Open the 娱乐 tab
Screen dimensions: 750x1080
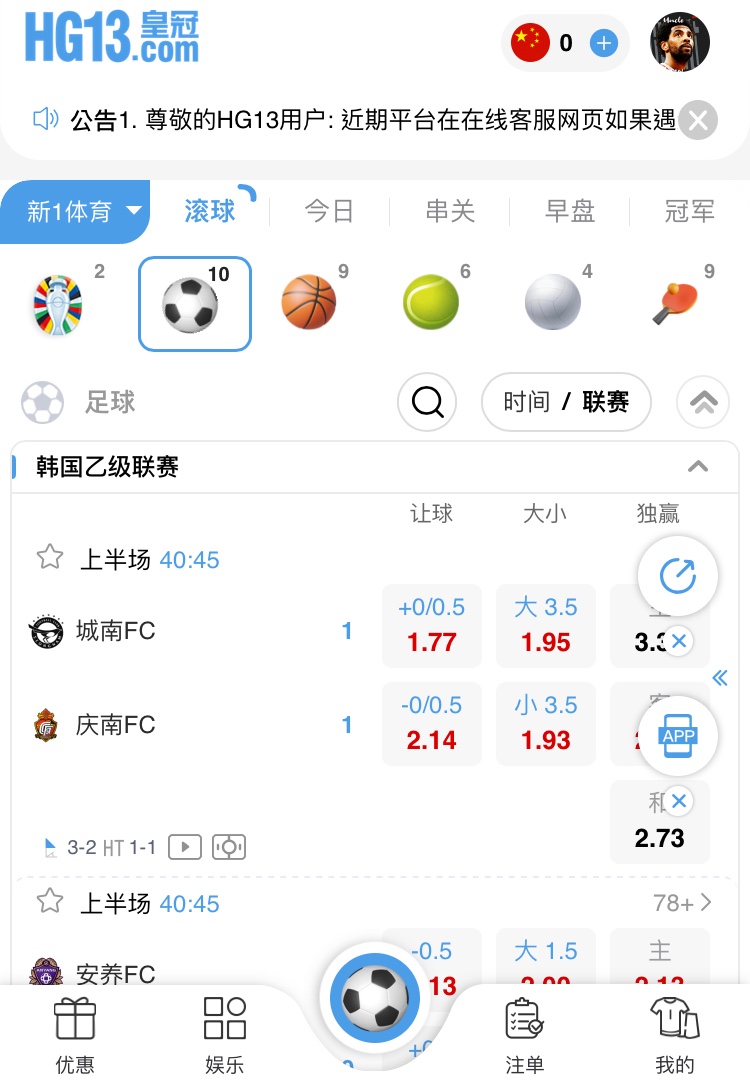[x=225, y=1035]
